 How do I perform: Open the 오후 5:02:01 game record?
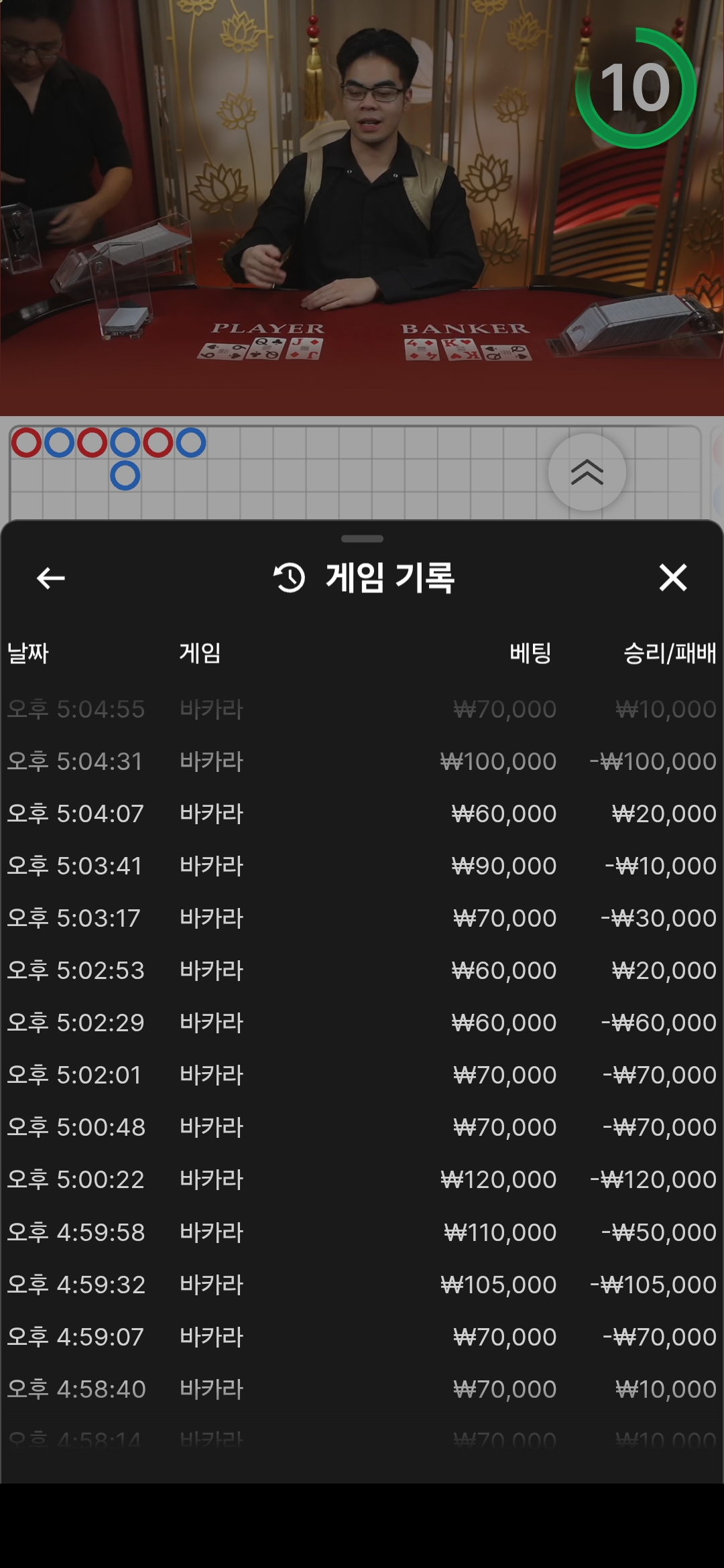pos(362,1075)
